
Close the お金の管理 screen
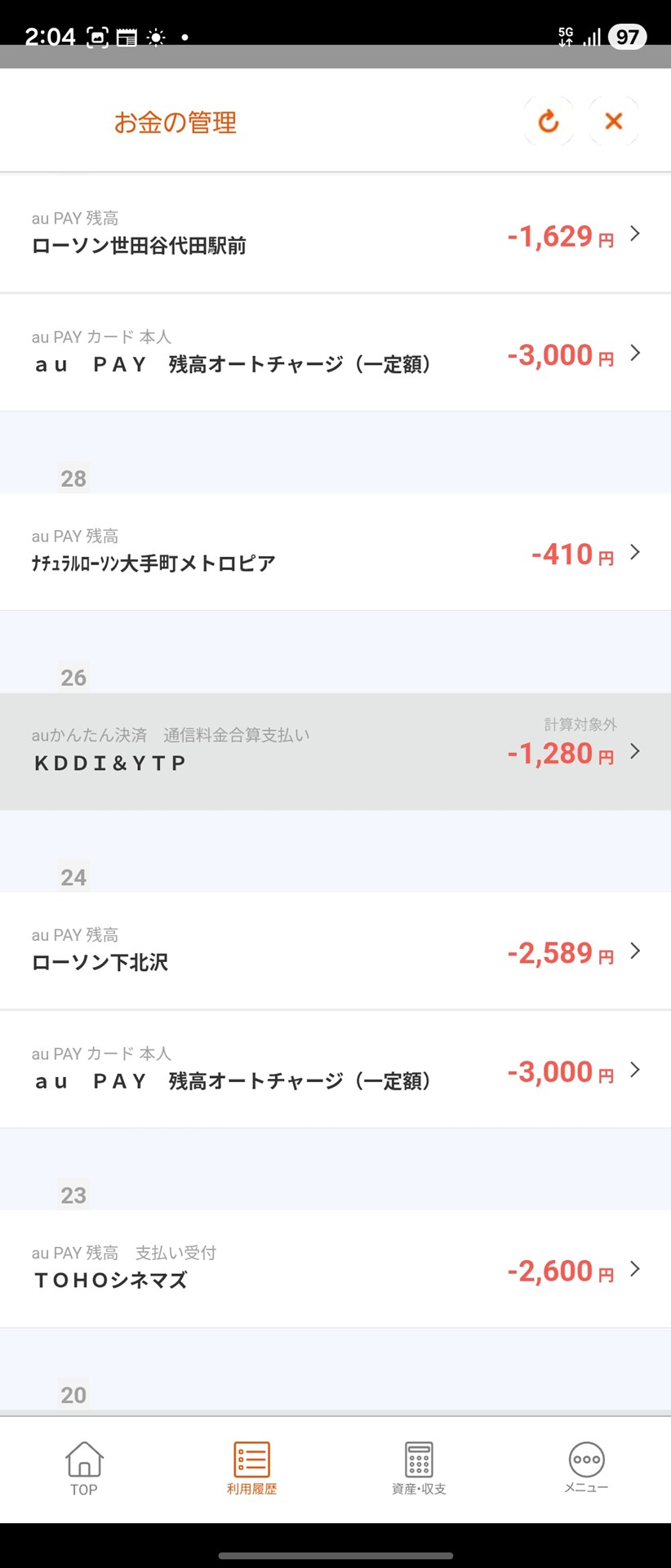(x=614, y=120)
